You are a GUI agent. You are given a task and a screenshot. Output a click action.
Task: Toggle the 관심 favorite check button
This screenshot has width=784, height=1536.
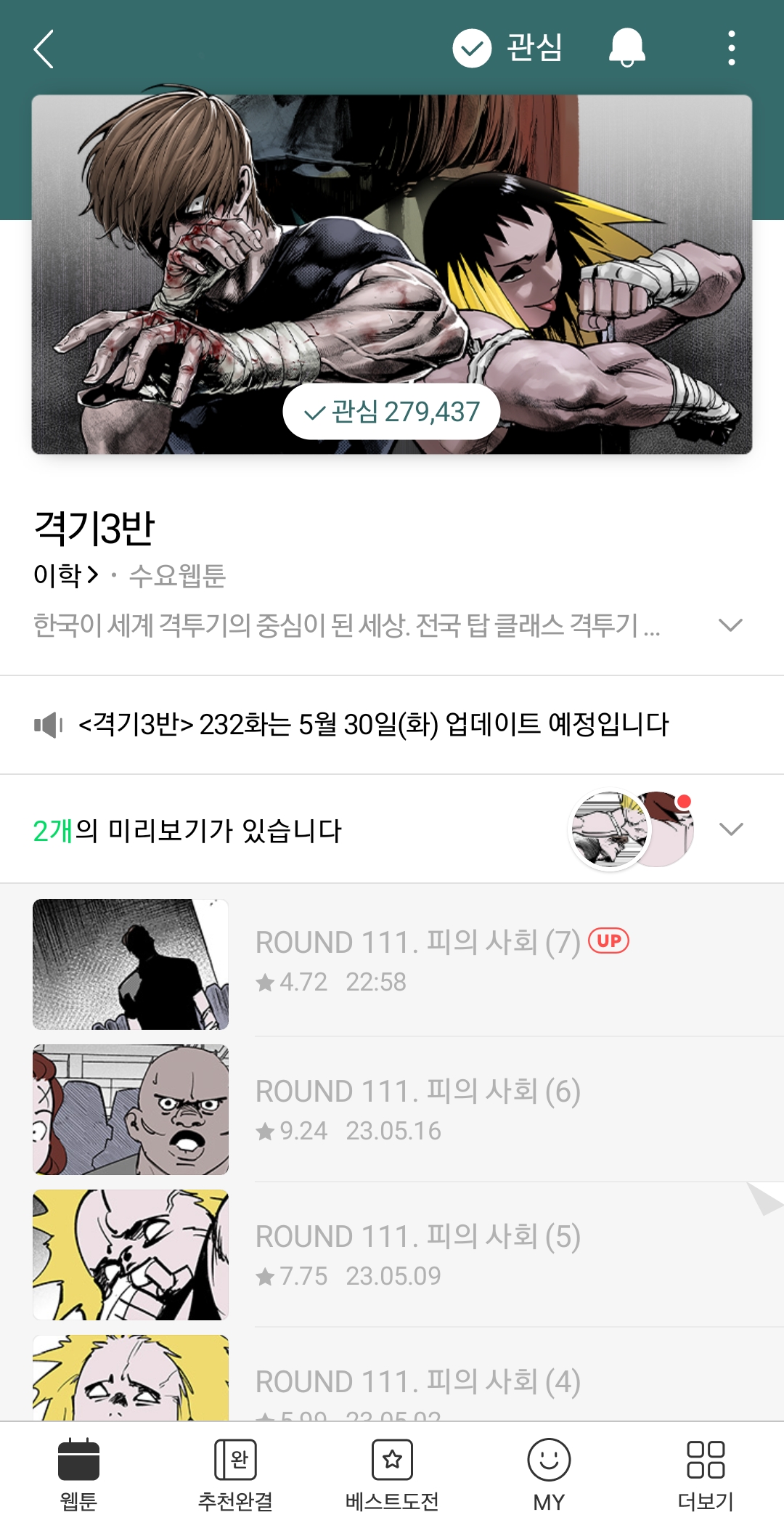tap(507, 48)
